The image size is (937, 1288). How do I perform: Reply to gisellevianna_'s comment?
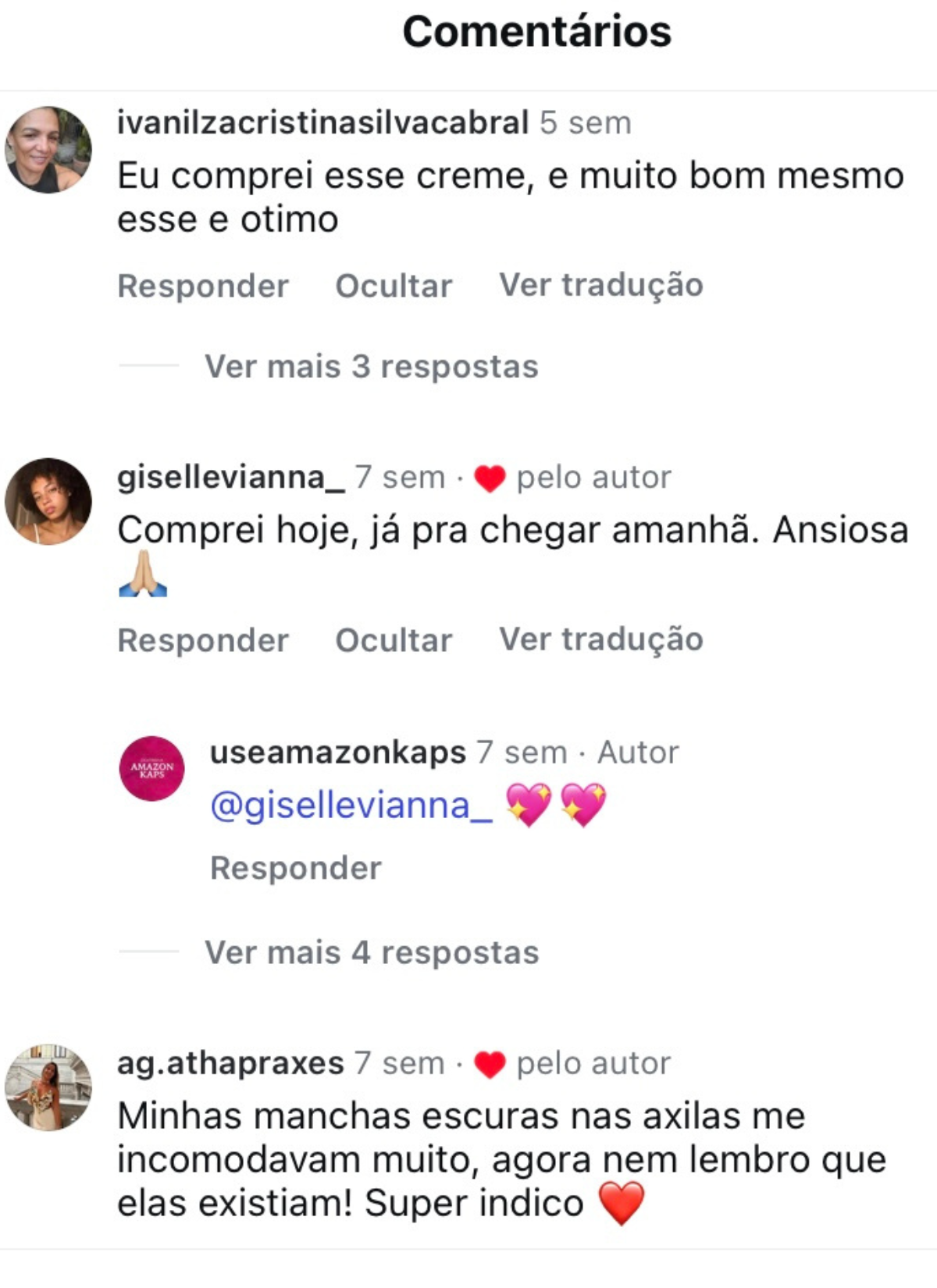203,640
